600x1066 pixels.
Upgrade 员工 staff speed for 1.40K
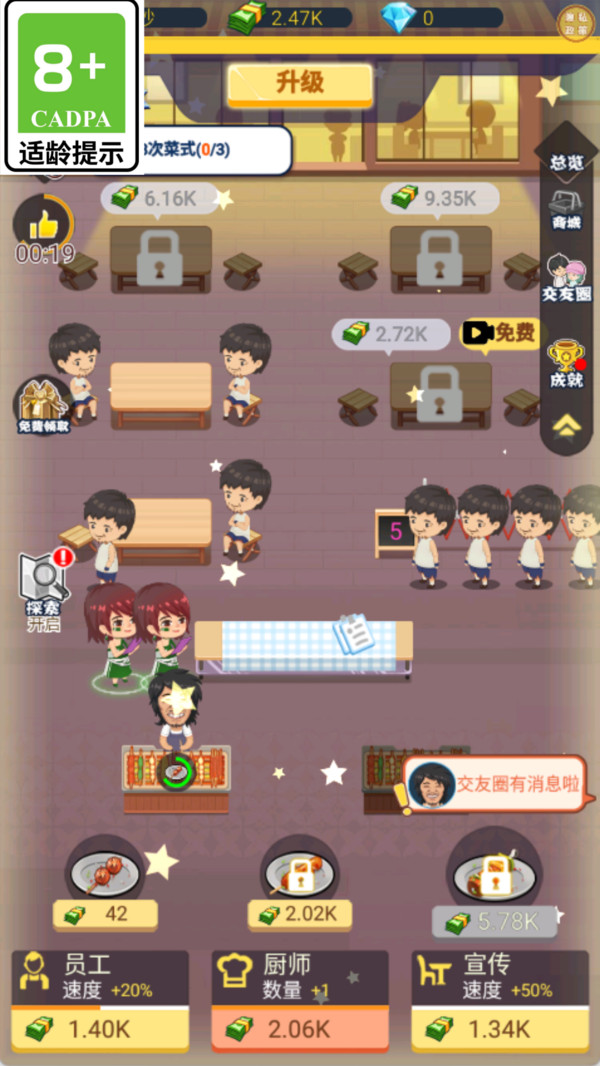pyautogui.click(x=100, y=1027)
